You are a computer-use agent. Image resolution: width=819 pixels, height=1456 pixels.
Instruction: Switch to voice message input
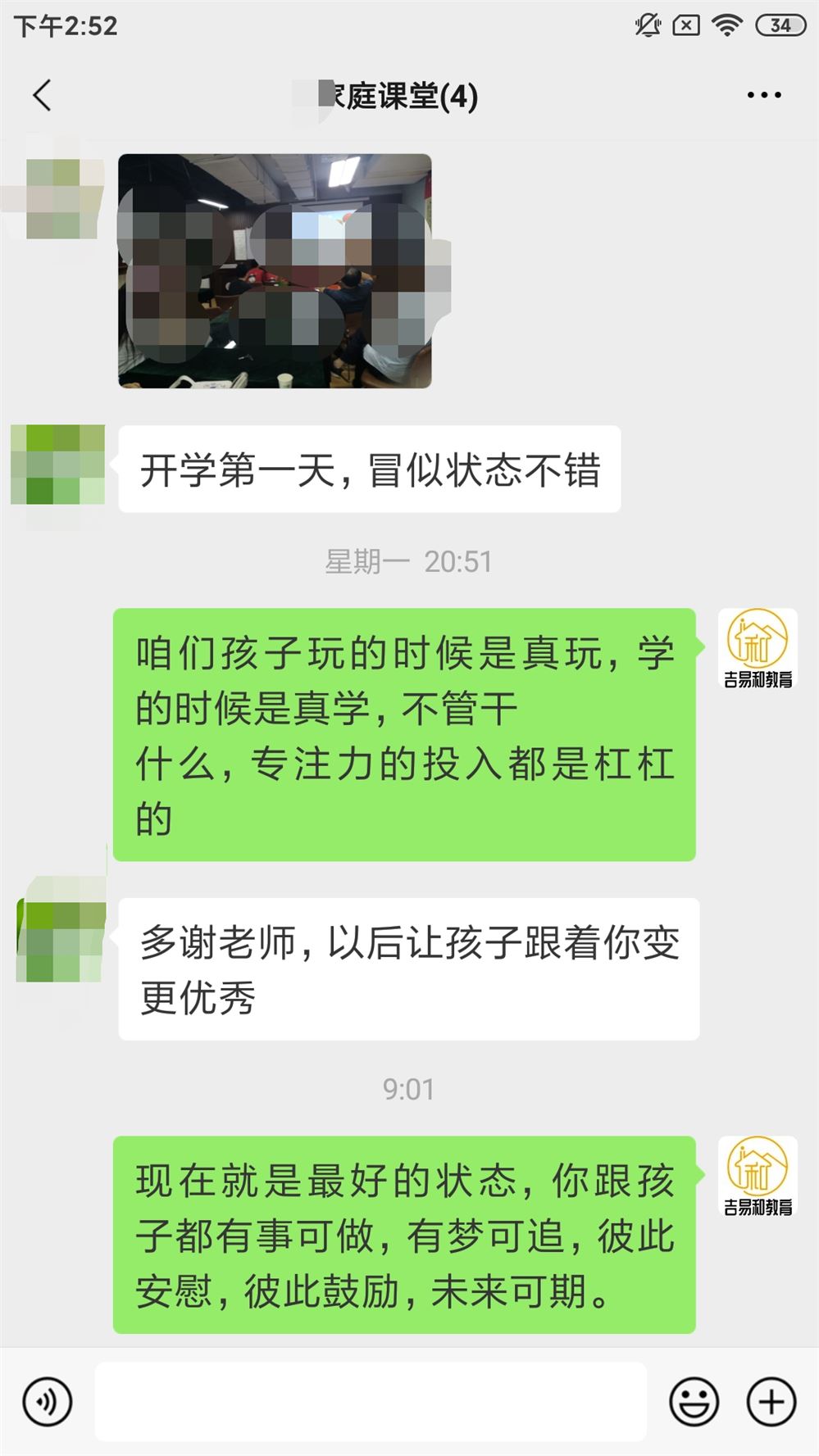click(x=48, y=1402)
